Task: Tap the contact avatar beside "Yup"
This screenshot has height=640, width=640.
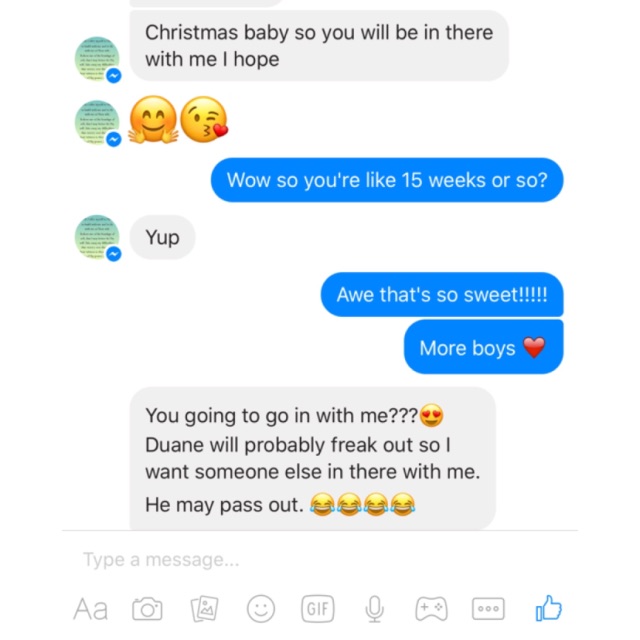Action: [x=98, y=239]
